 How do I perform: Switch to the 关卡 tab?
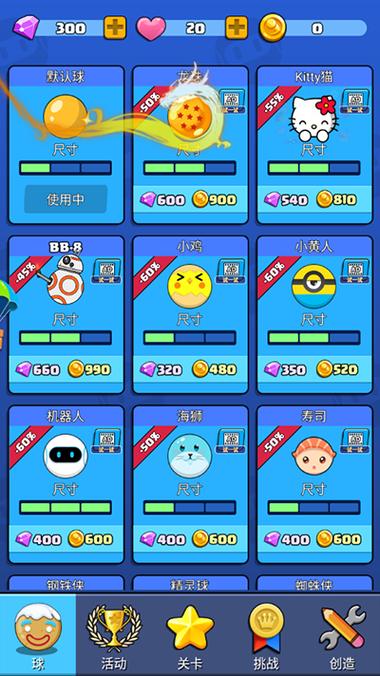click(190, 635)
